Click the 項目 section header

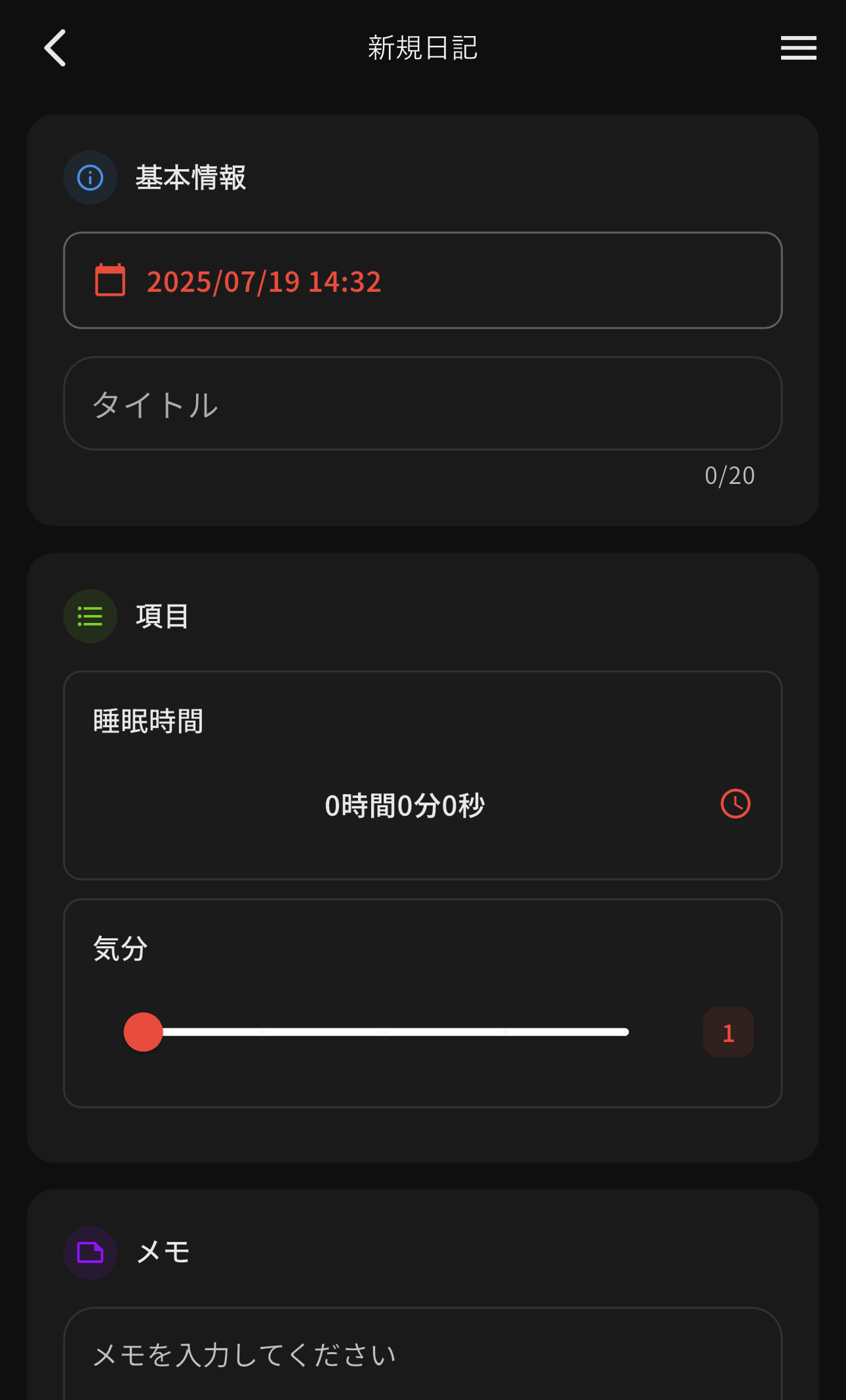[x=163, y=615]
